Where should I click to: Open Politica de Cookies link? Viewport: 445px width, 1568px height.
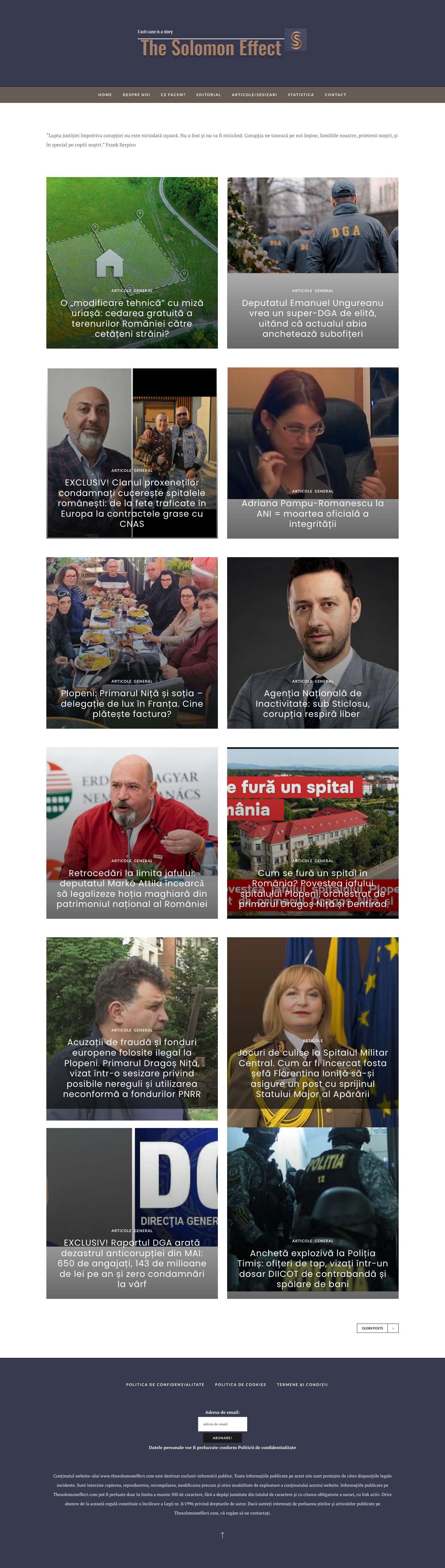[x=240, y=1384]
